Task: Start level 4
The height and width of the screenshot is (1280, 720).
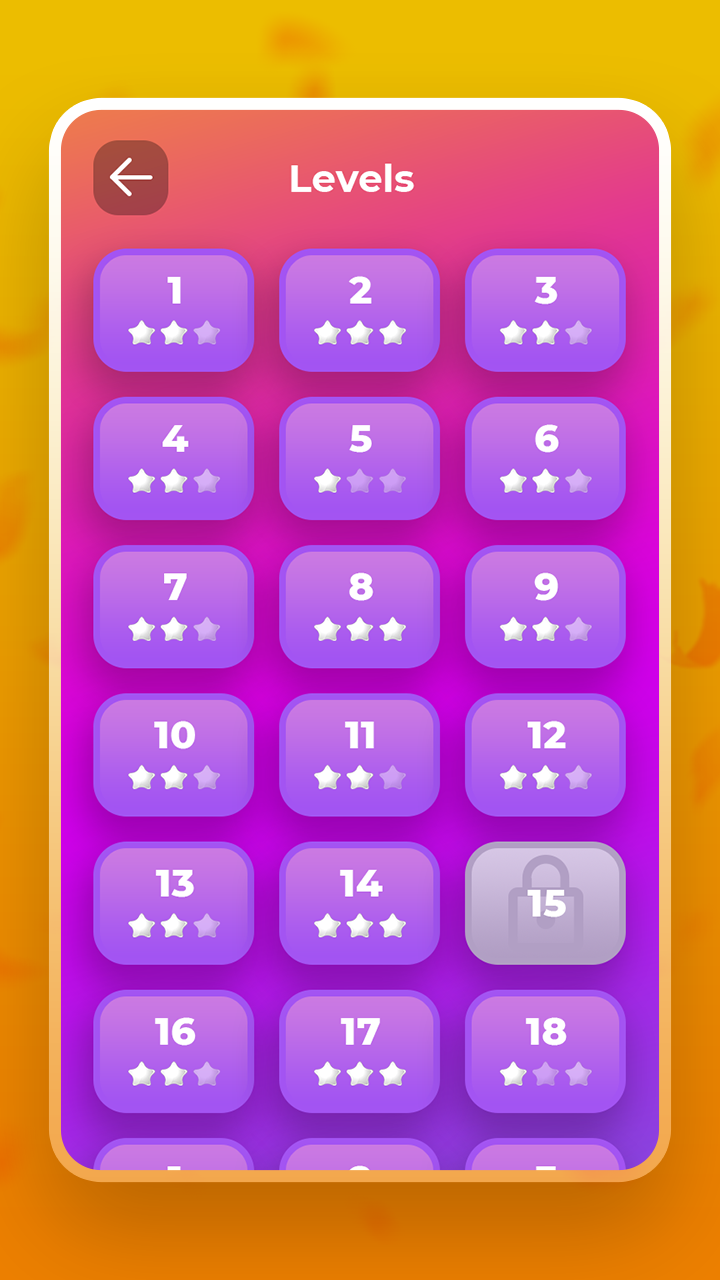Action: (x=174, y=458)
